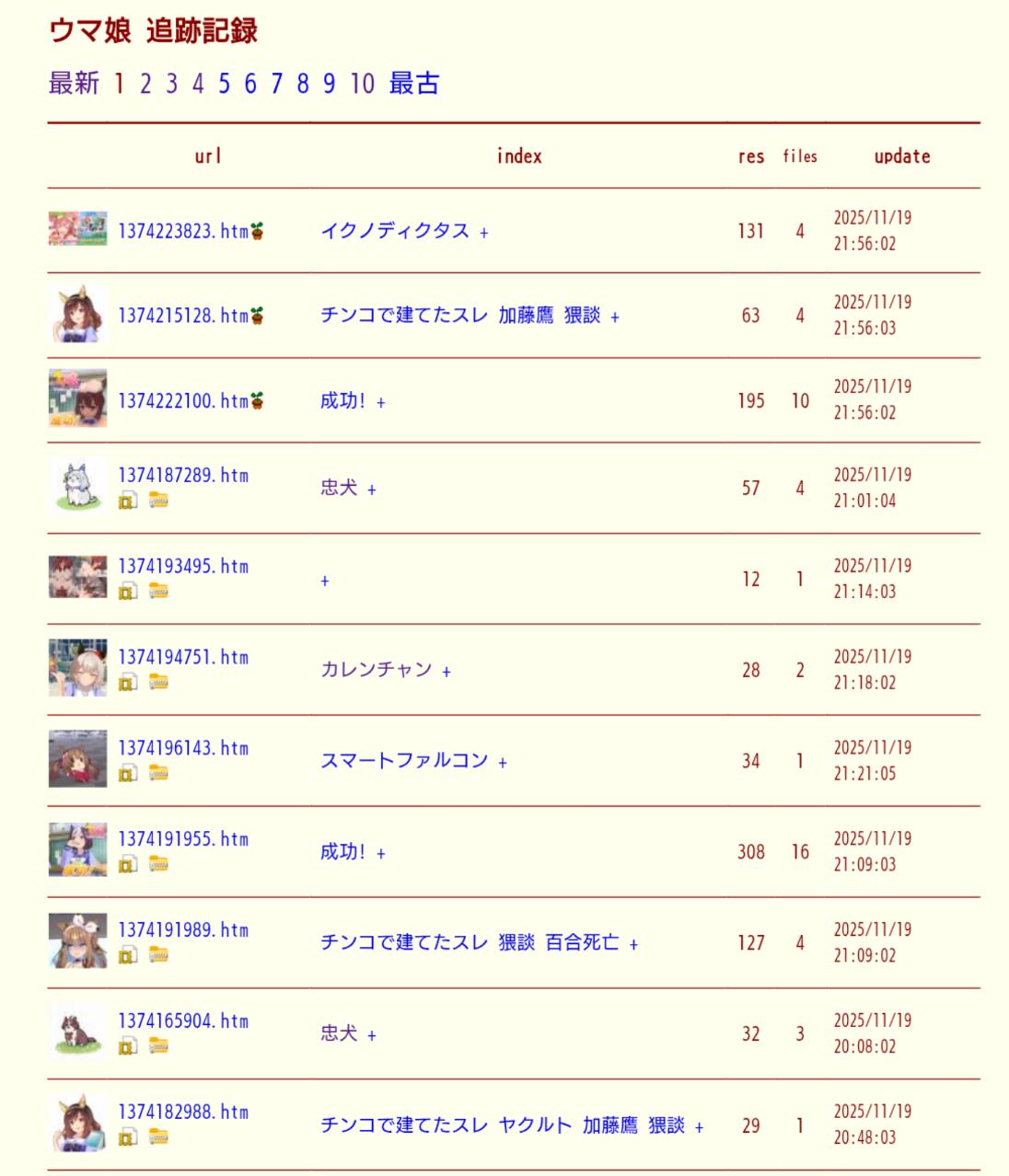Image resolution: width=1009 pixels, height=1176 pixels.
Task: Tap the file icon under 1374191989.htm
Action: tap(128, 955)
